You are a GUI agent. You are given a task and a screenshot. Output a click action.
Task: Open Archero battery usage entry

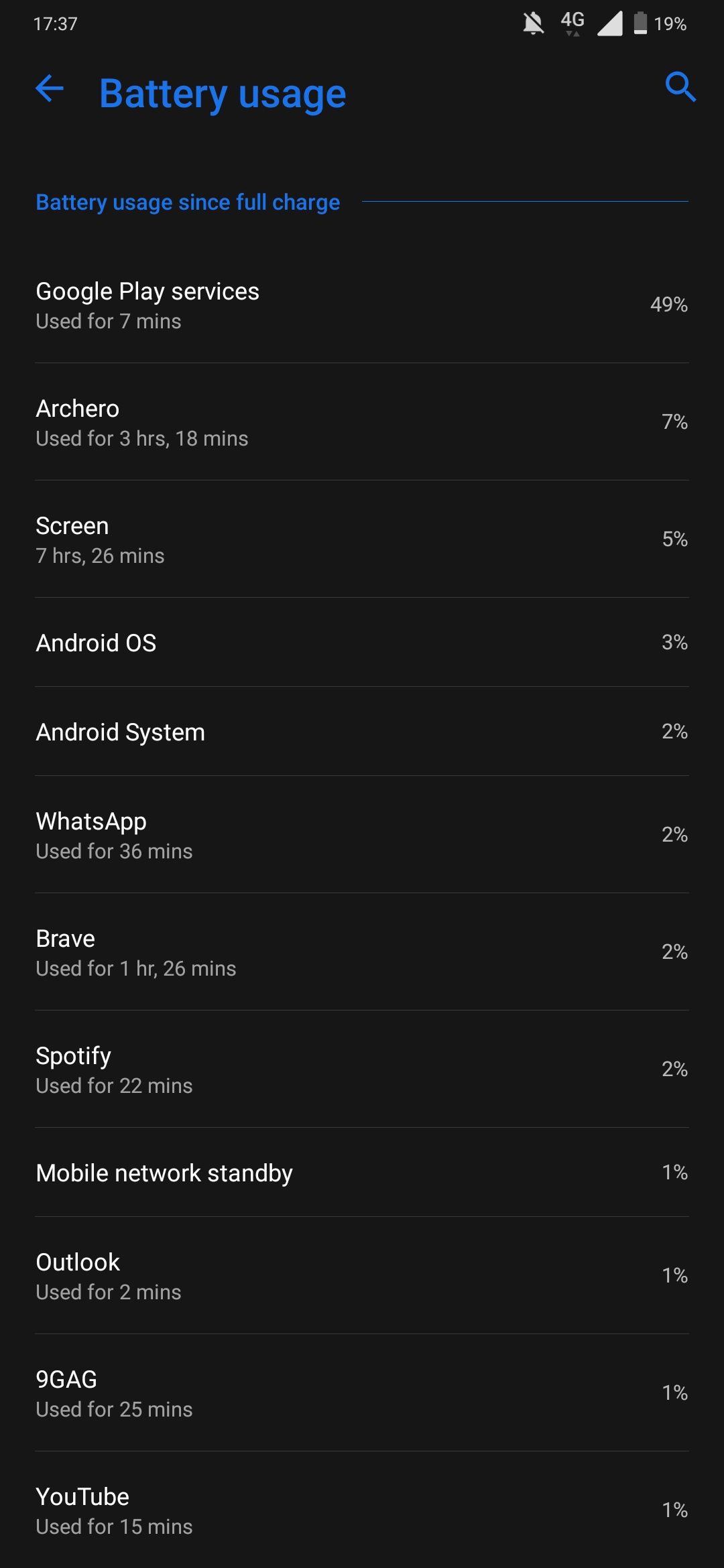pos(362,422)
